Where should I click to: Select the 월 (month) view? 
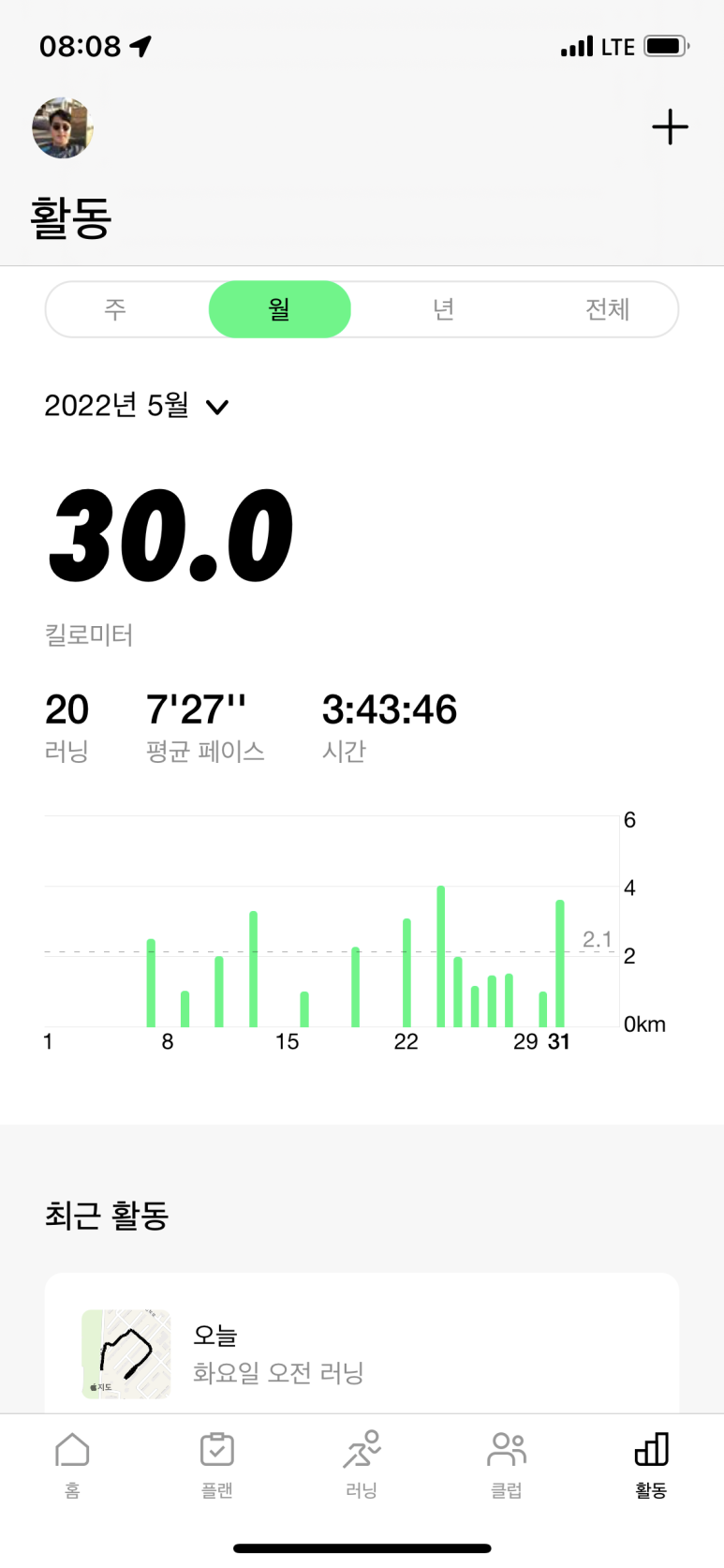click(279, 309)
